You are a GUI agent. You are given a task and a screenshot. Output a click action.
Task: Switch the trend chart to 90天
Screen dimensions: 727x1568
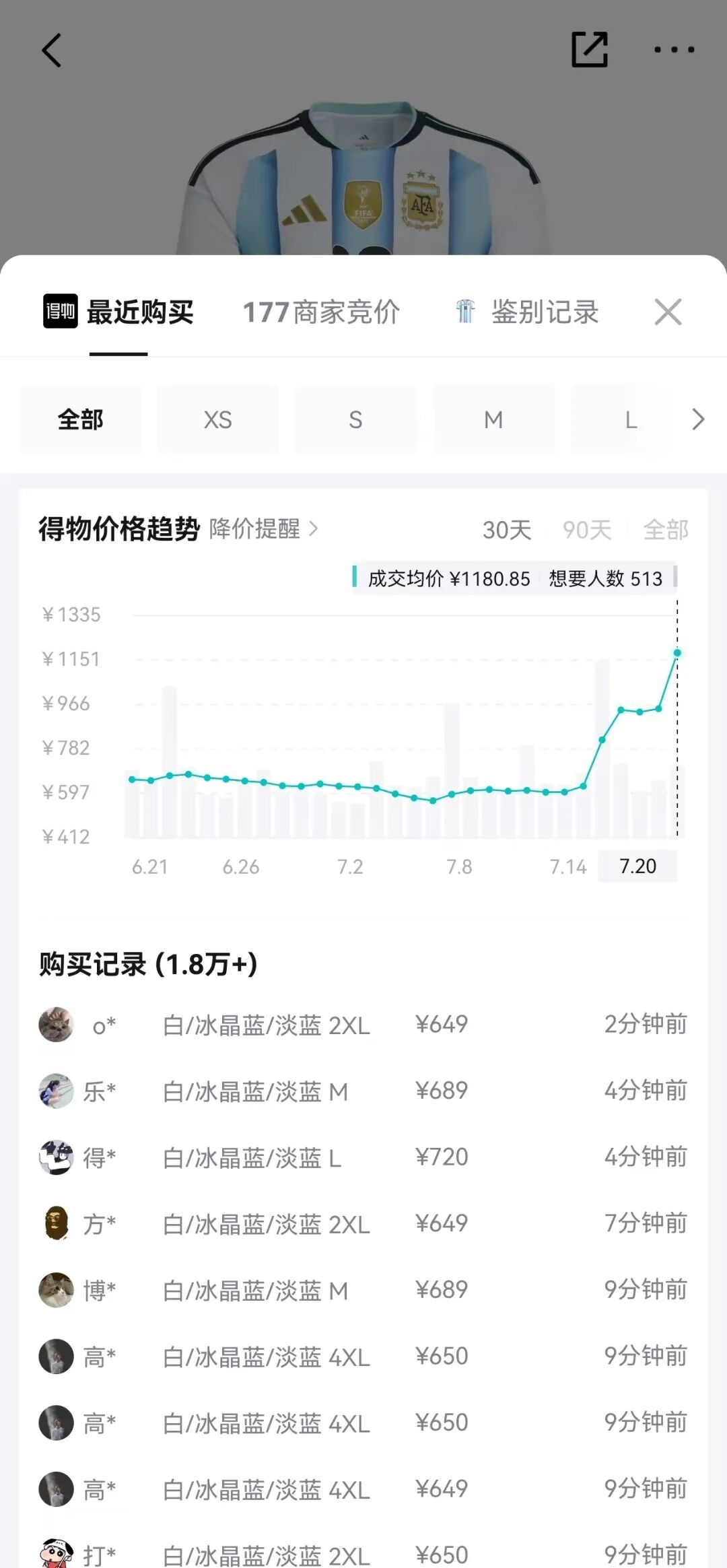pos(587,530)
